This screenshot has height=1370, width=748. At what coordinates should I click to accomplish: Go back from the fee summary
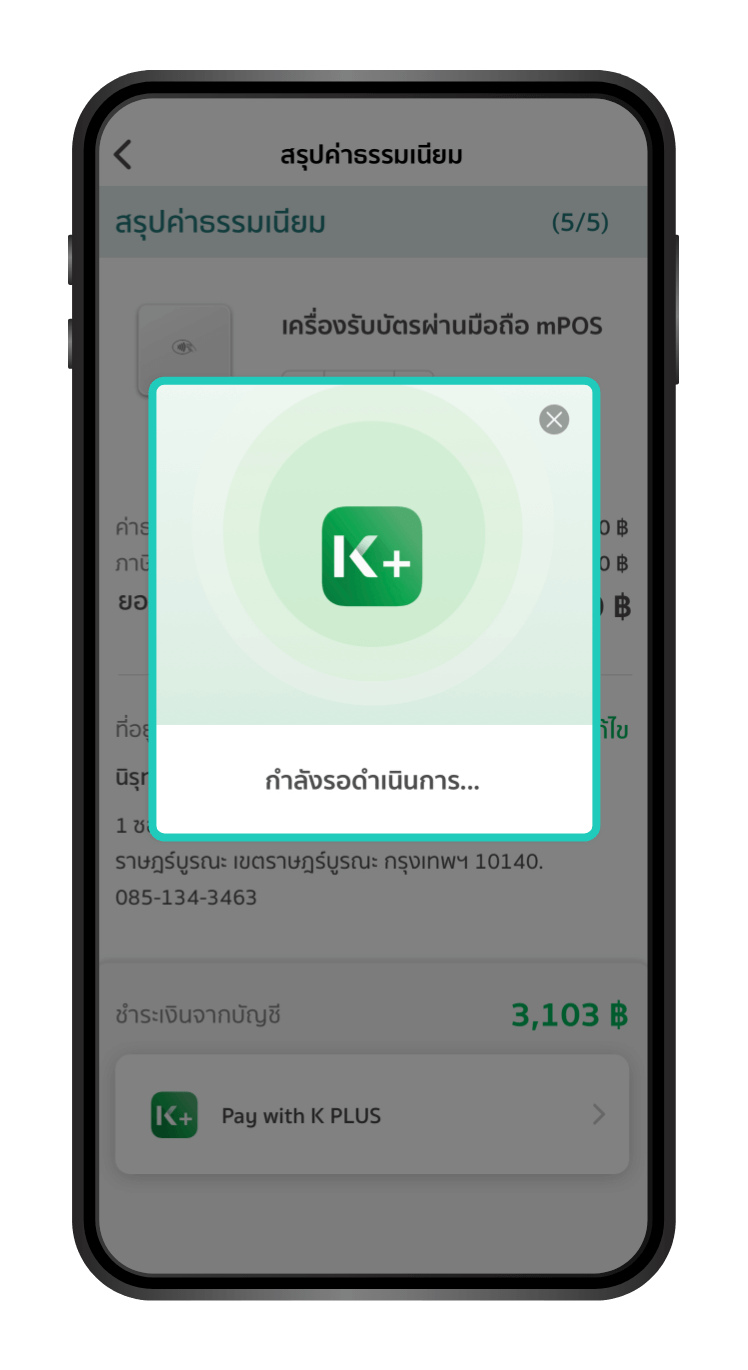coord(123,155)
